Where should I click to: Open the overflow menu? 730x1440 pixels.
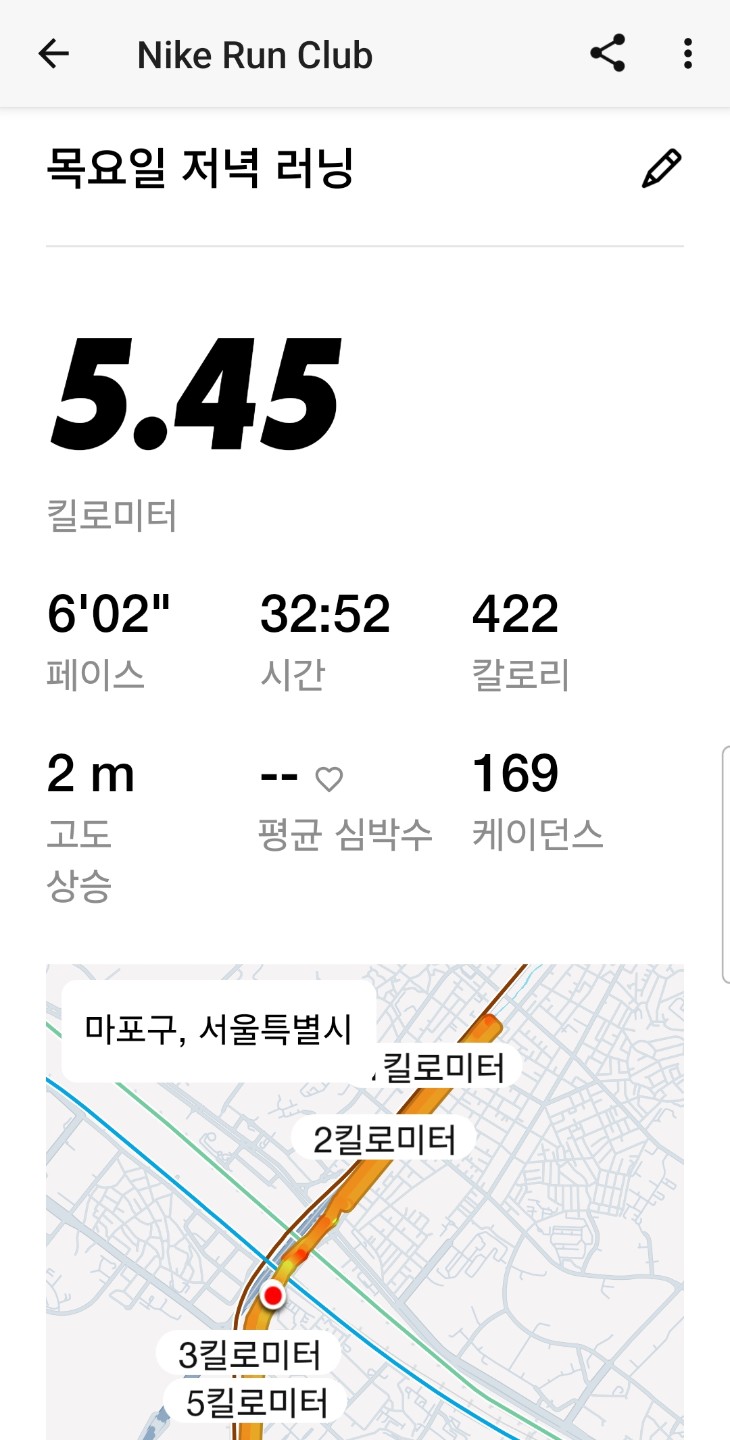click(687, 54)
